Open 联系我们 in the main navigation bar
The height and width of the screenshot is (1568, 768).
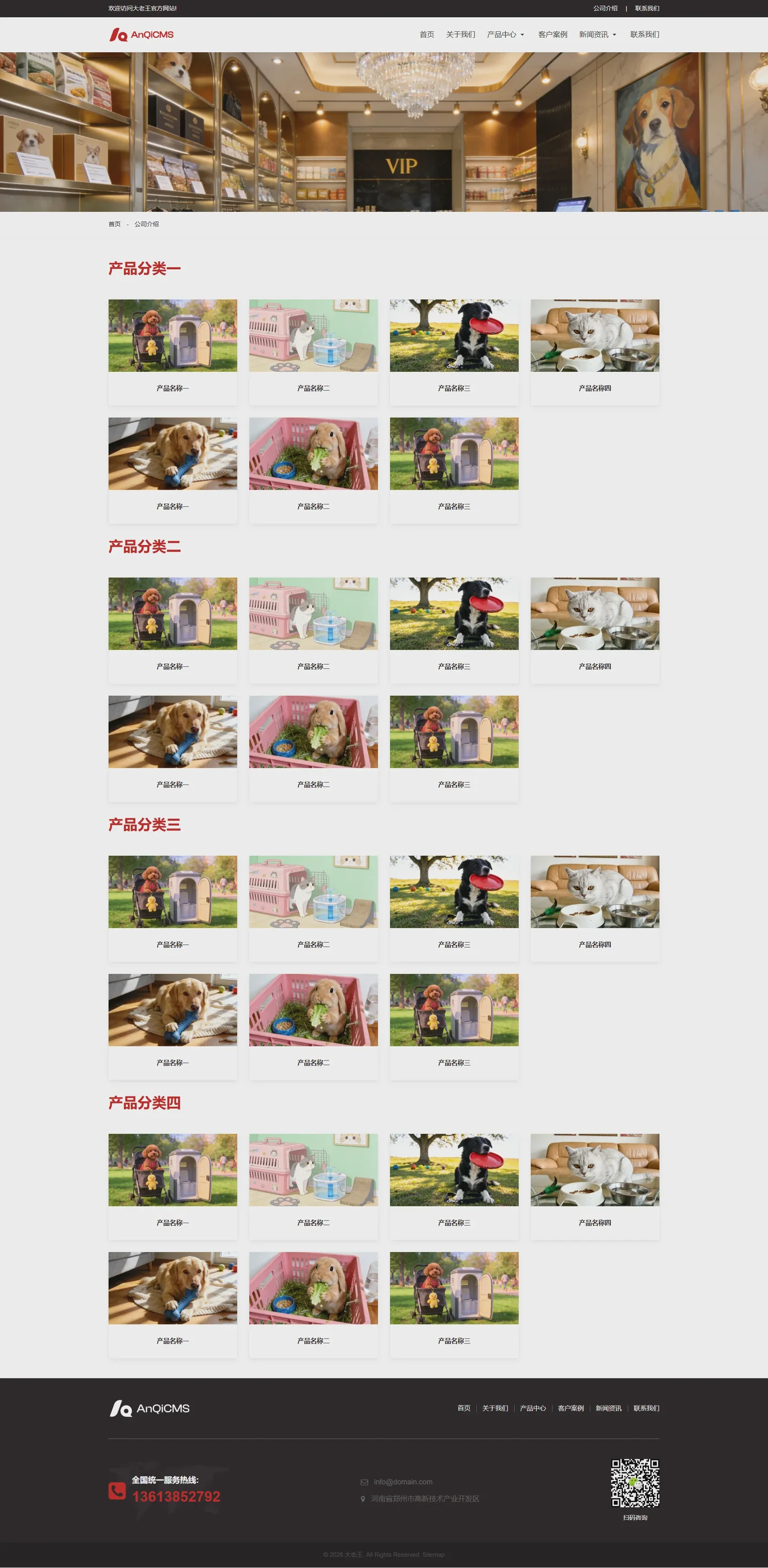[x=644, y=35]
